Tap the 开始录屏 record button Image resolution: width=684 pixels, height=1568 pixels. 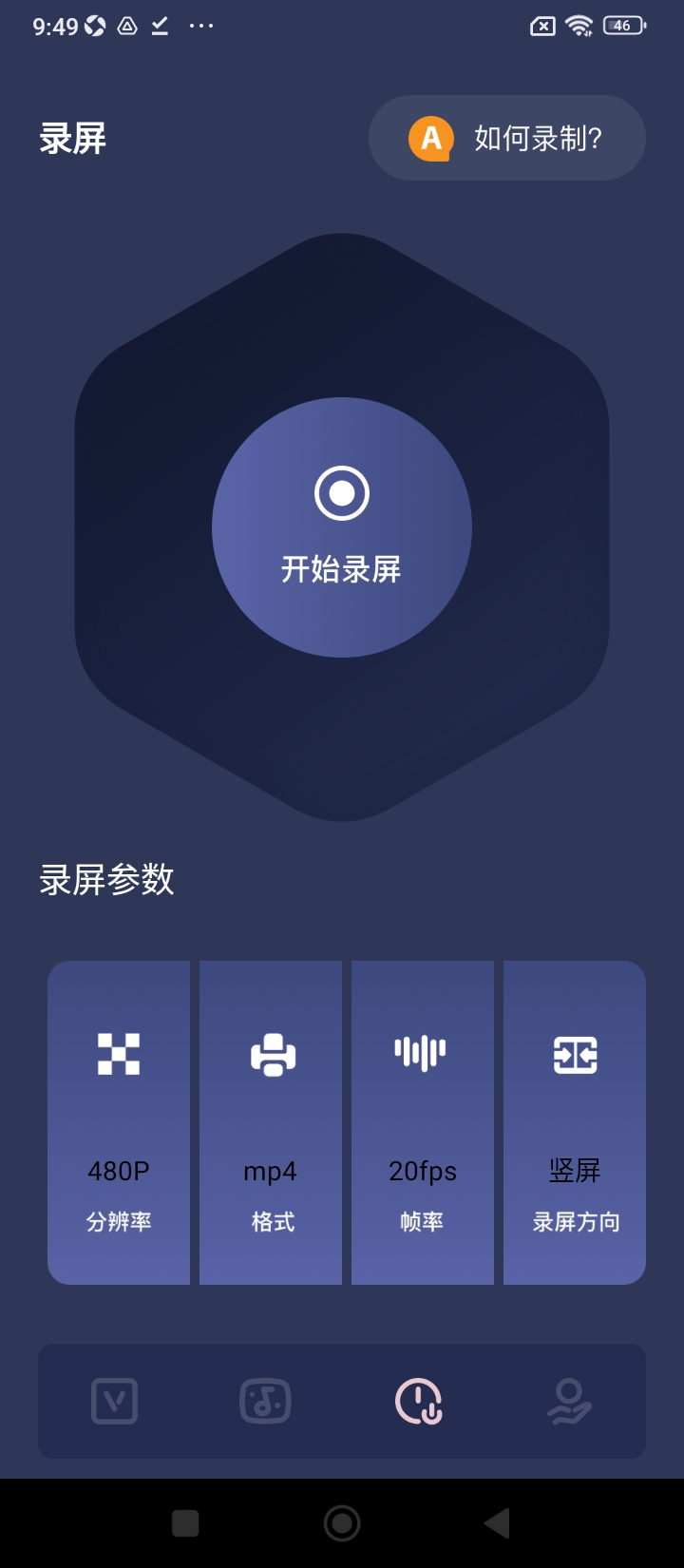point(342,527)
